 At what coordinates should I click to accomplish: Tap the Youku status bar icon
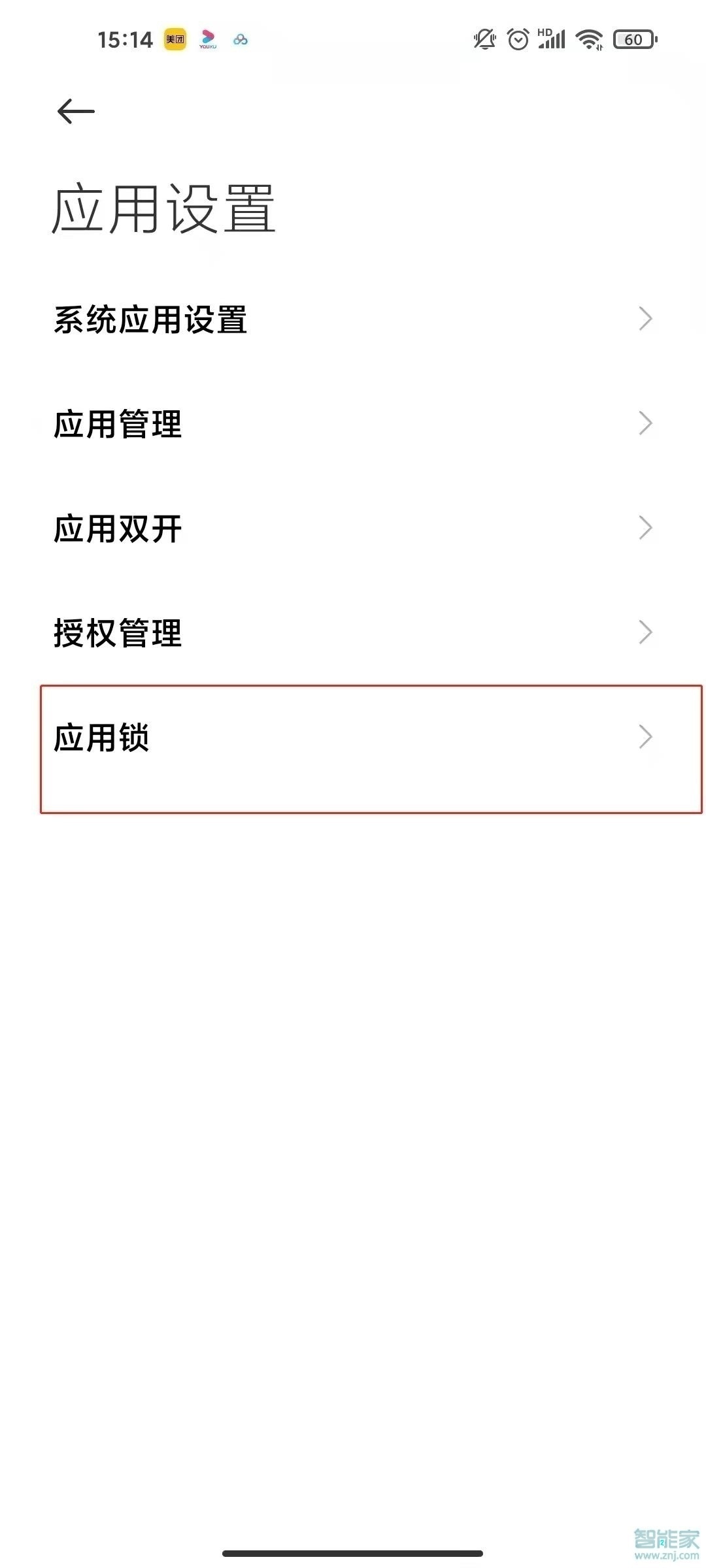pyautogui.click(x=209, y=41)
